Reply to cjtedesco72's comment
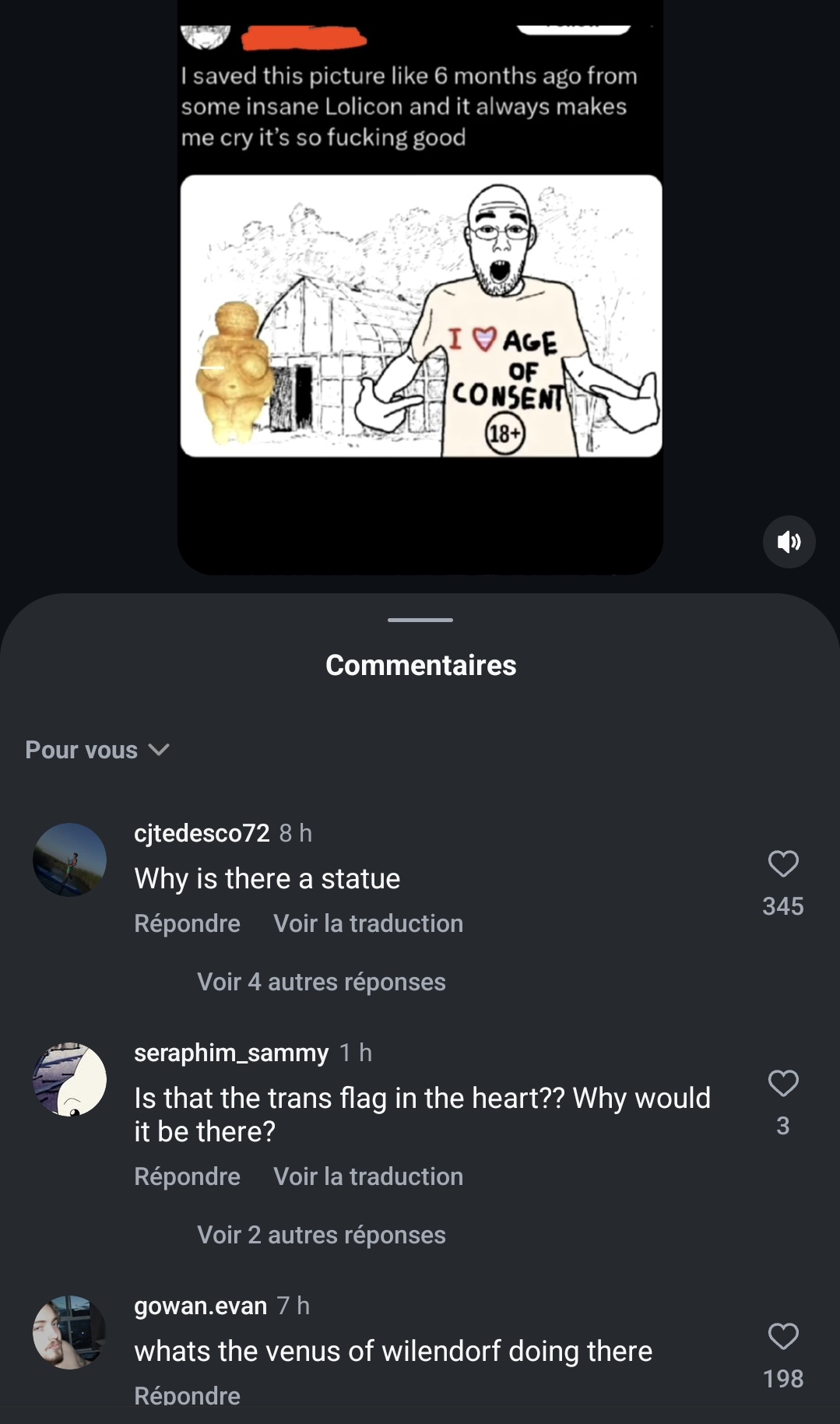The width and height of the screenshot is (840, 1424). click(187, 923)
